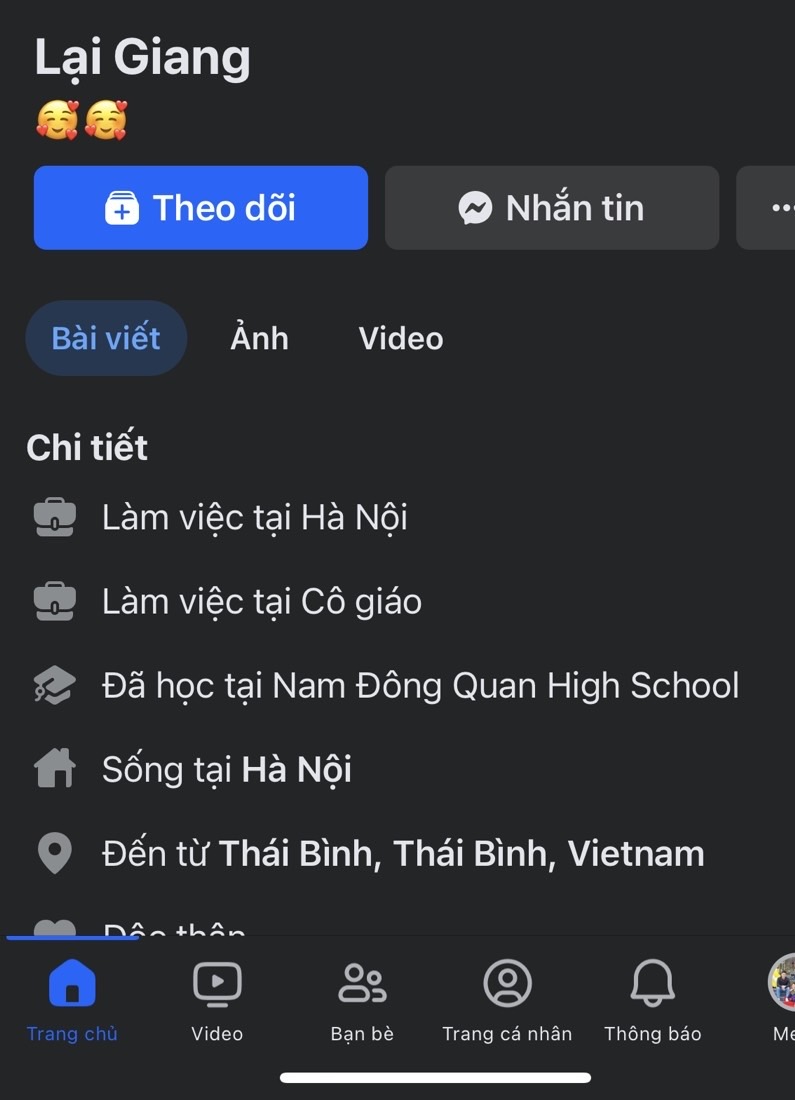Go to Trang cá nhân tab

coord(507,998)
